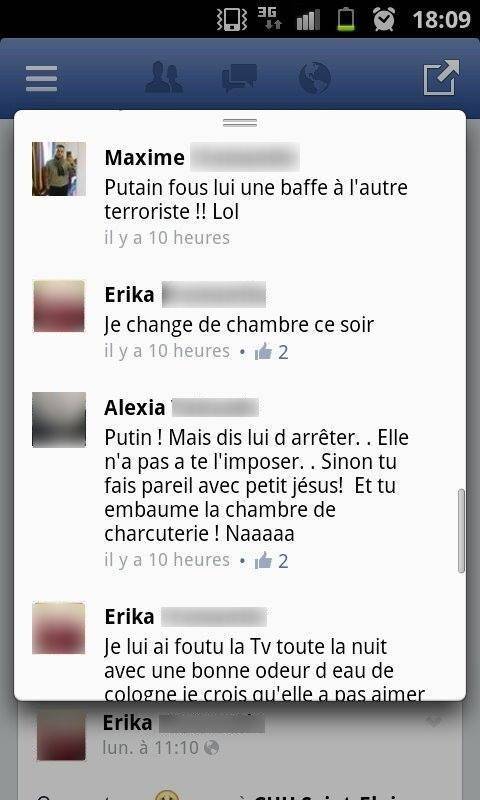Tap Alexia's name on her comment
This screenshot has height=800, width=480.
[135, 408]
